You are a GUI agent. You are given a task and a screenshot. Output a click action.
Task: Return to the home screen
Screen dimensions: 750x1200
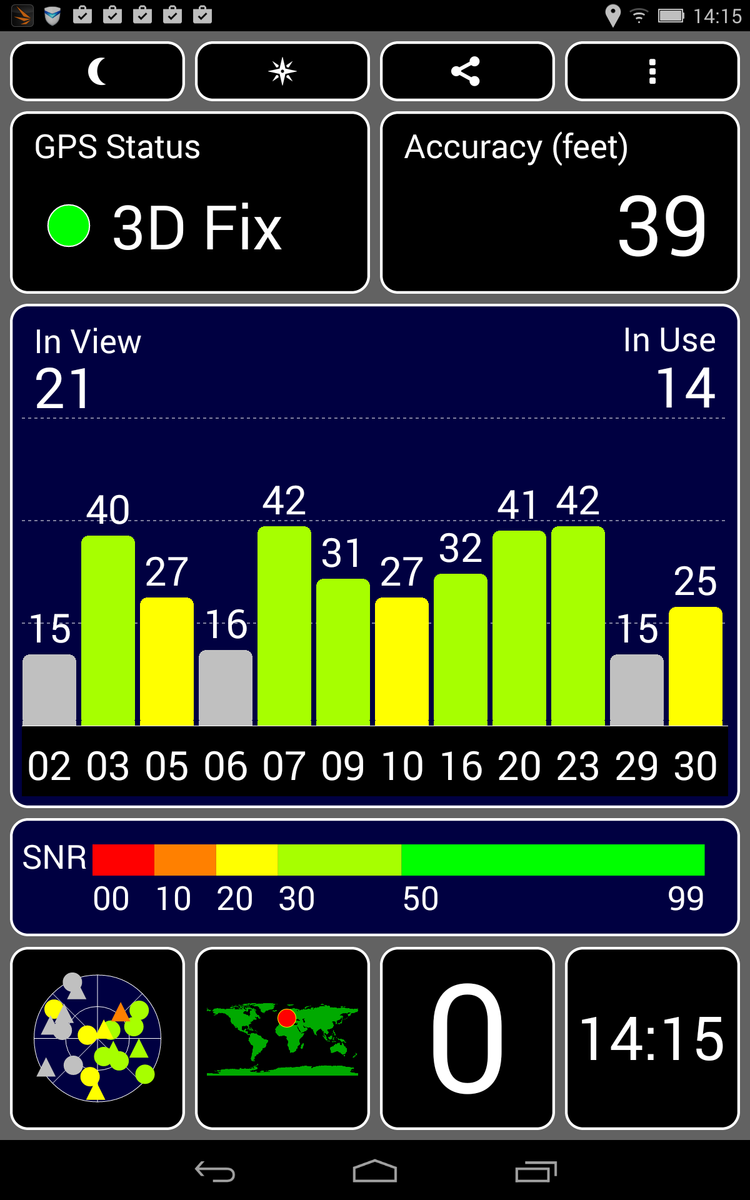(375, 1170)
